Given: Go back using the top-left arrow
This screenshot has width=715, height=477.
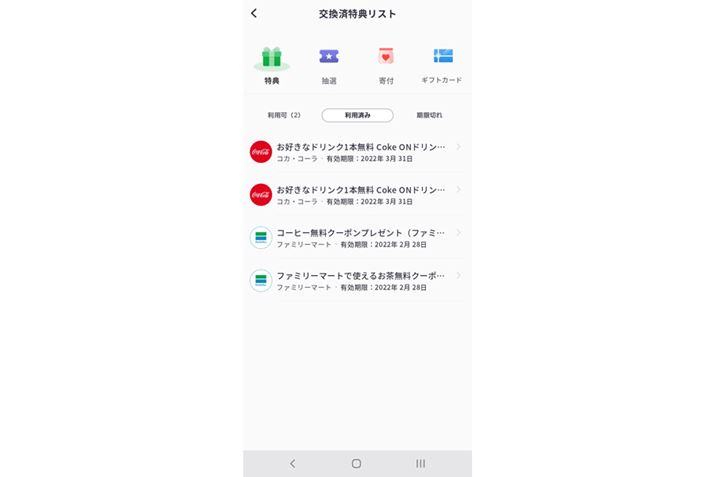Looking at the screenshot, I should (x=254, y=13).
